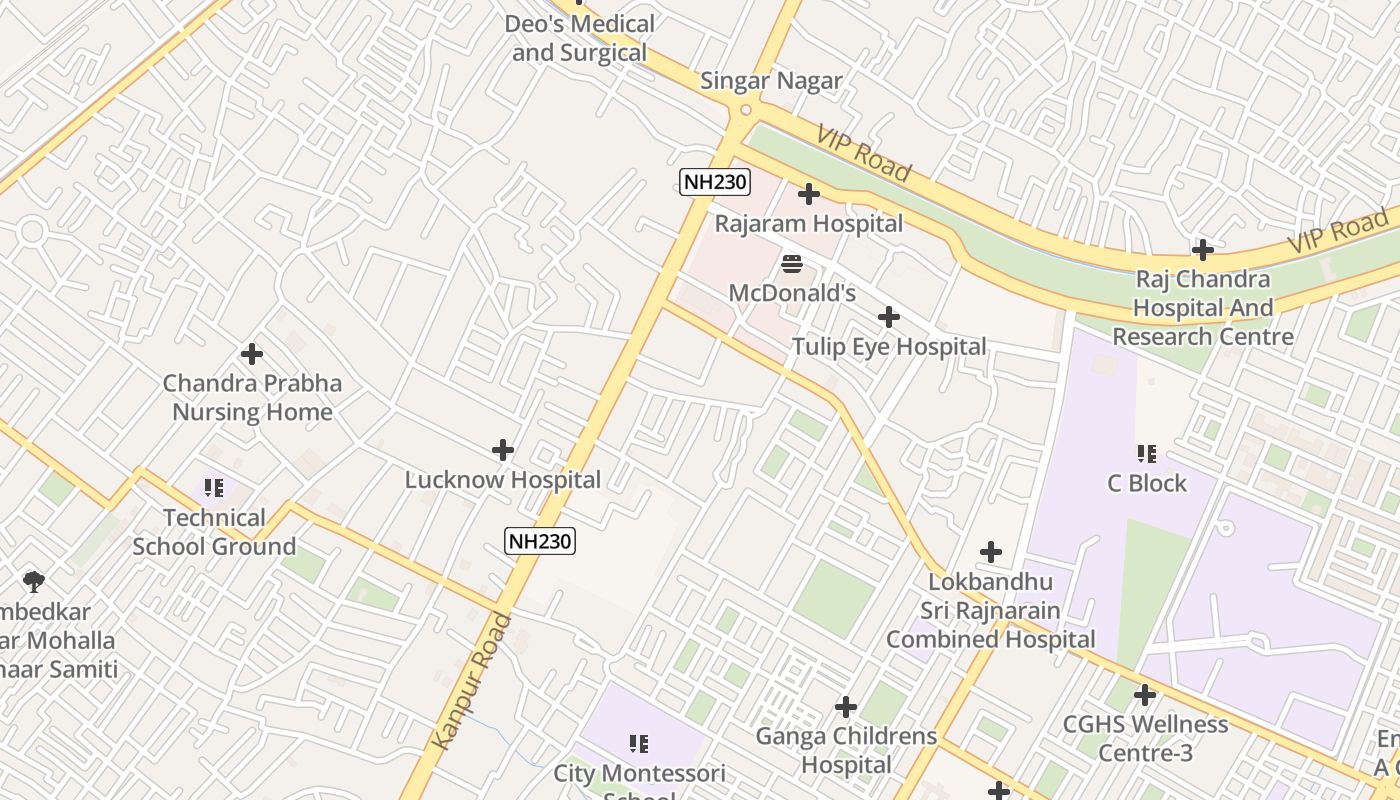Select the Lucknow Hospital marker
The height and width of the screenshot is (800, 1400).
point(503,450)
